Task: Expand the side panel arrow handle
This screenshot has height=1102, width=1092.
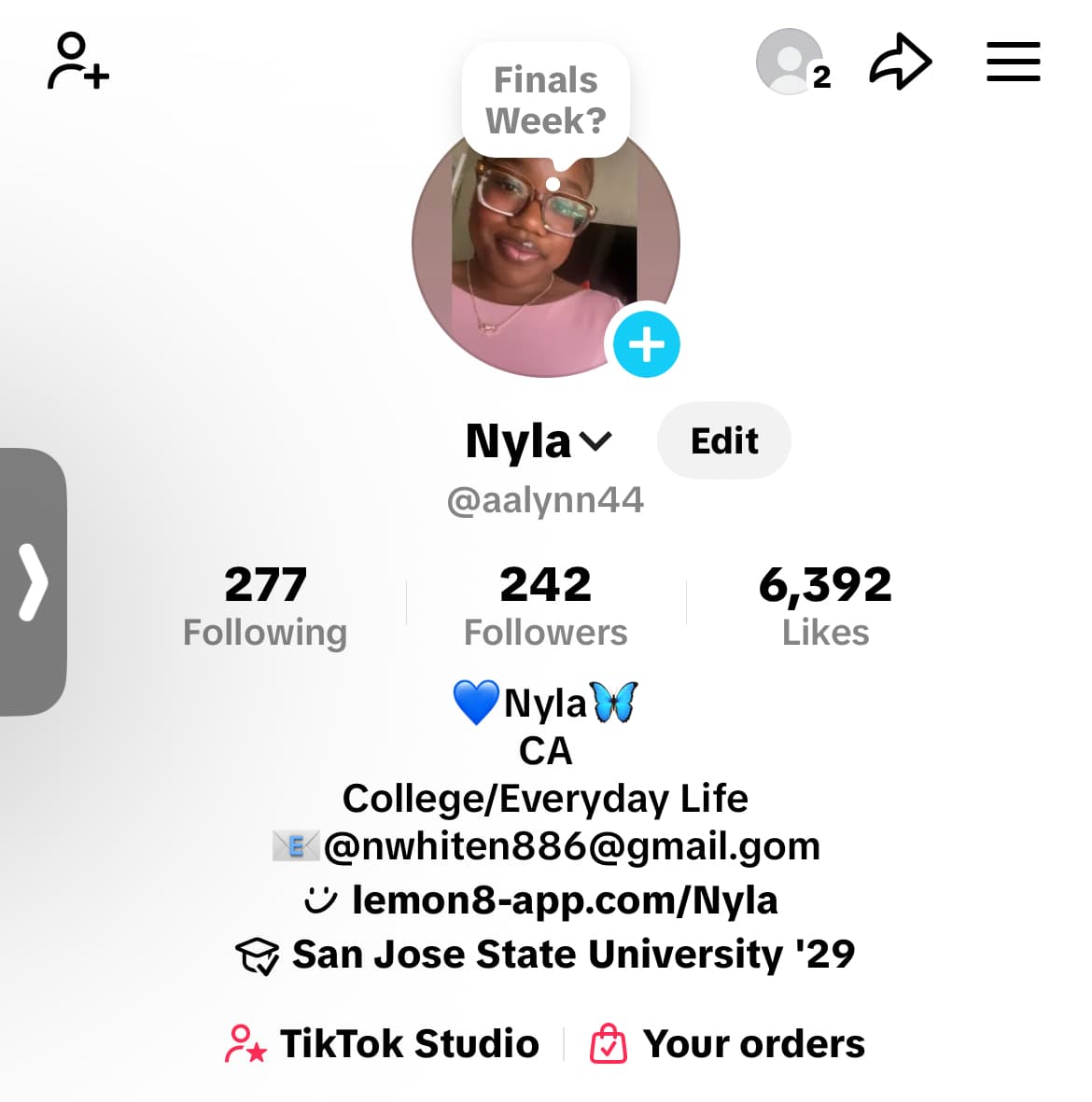Action: point(33,582)
